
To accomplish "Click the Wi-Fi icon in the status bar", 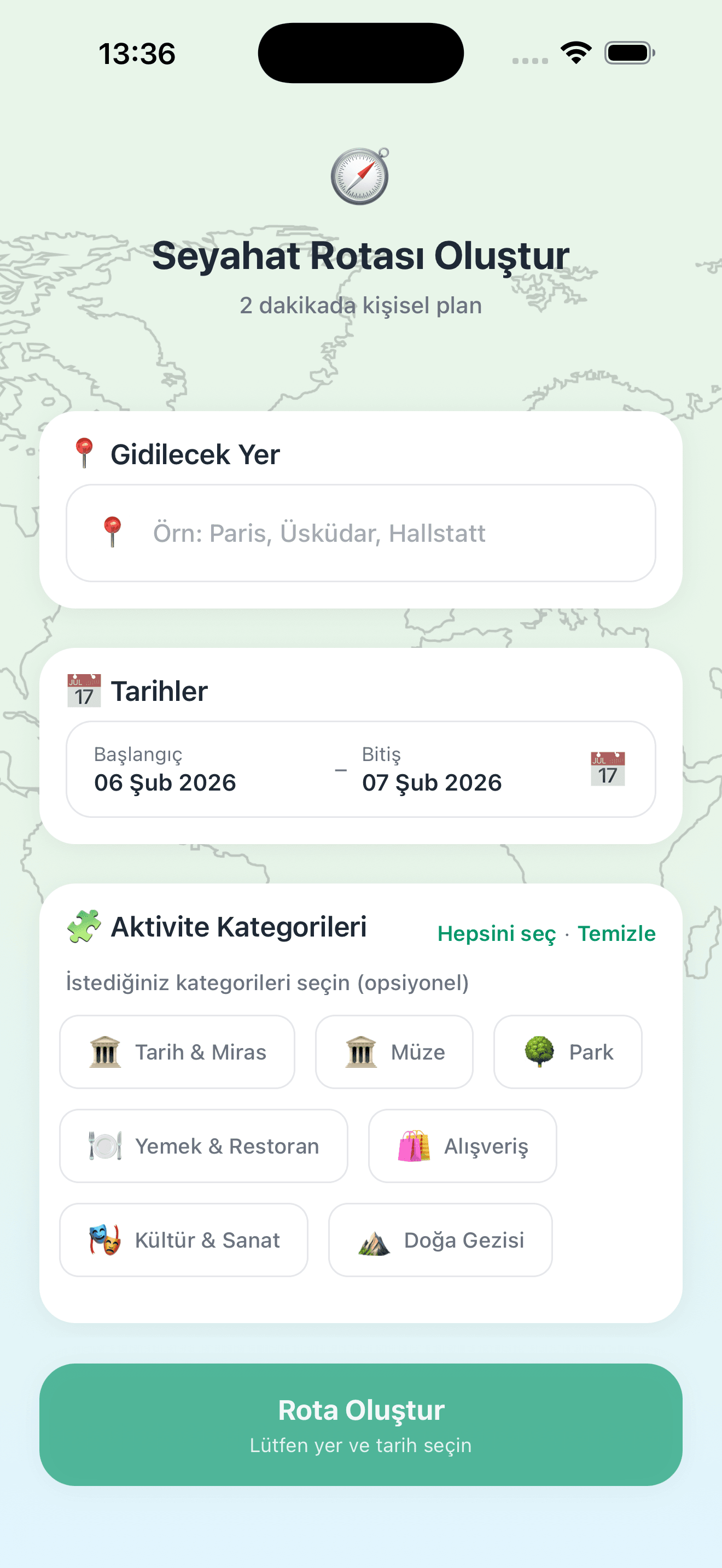I will click(575, 53).
